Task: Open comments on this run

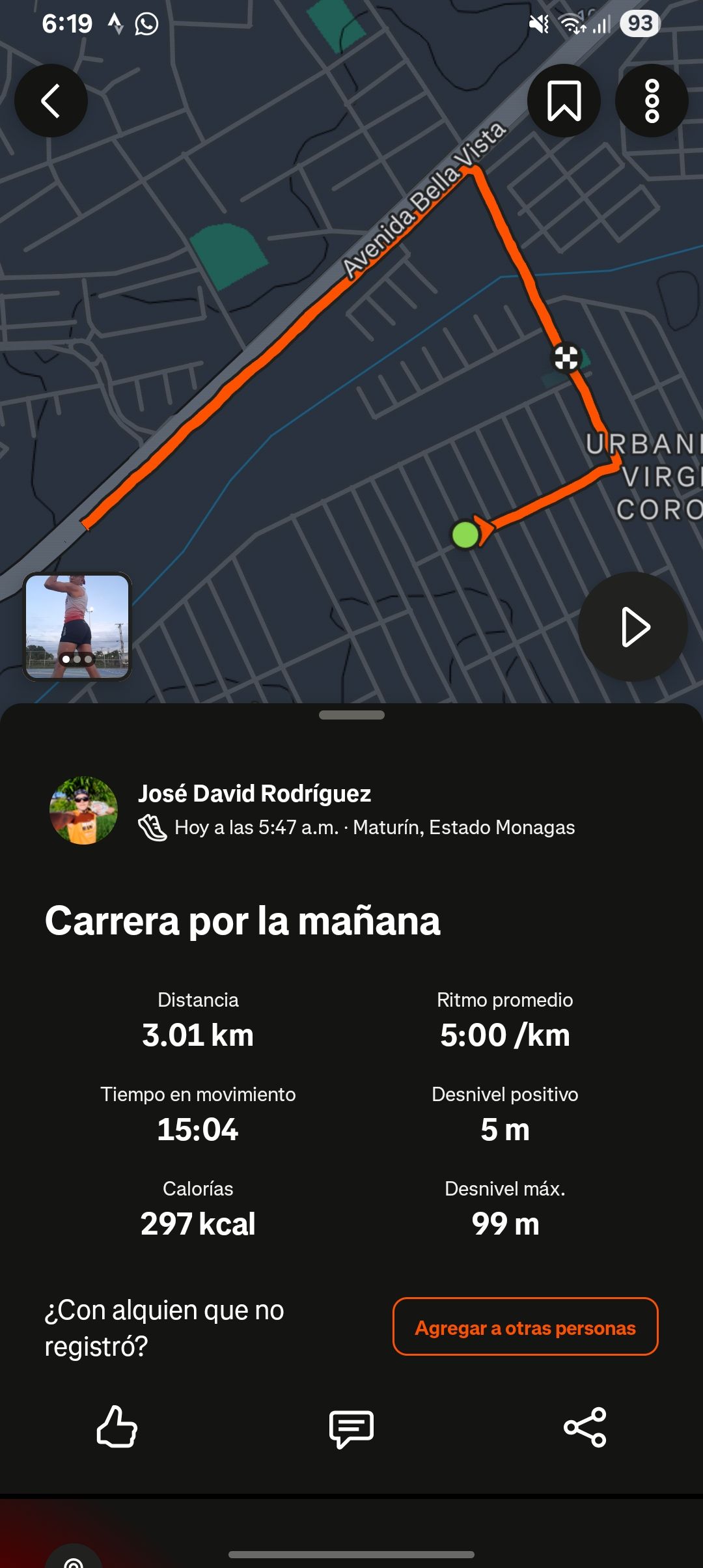Action: click(x=351, y=1429)
